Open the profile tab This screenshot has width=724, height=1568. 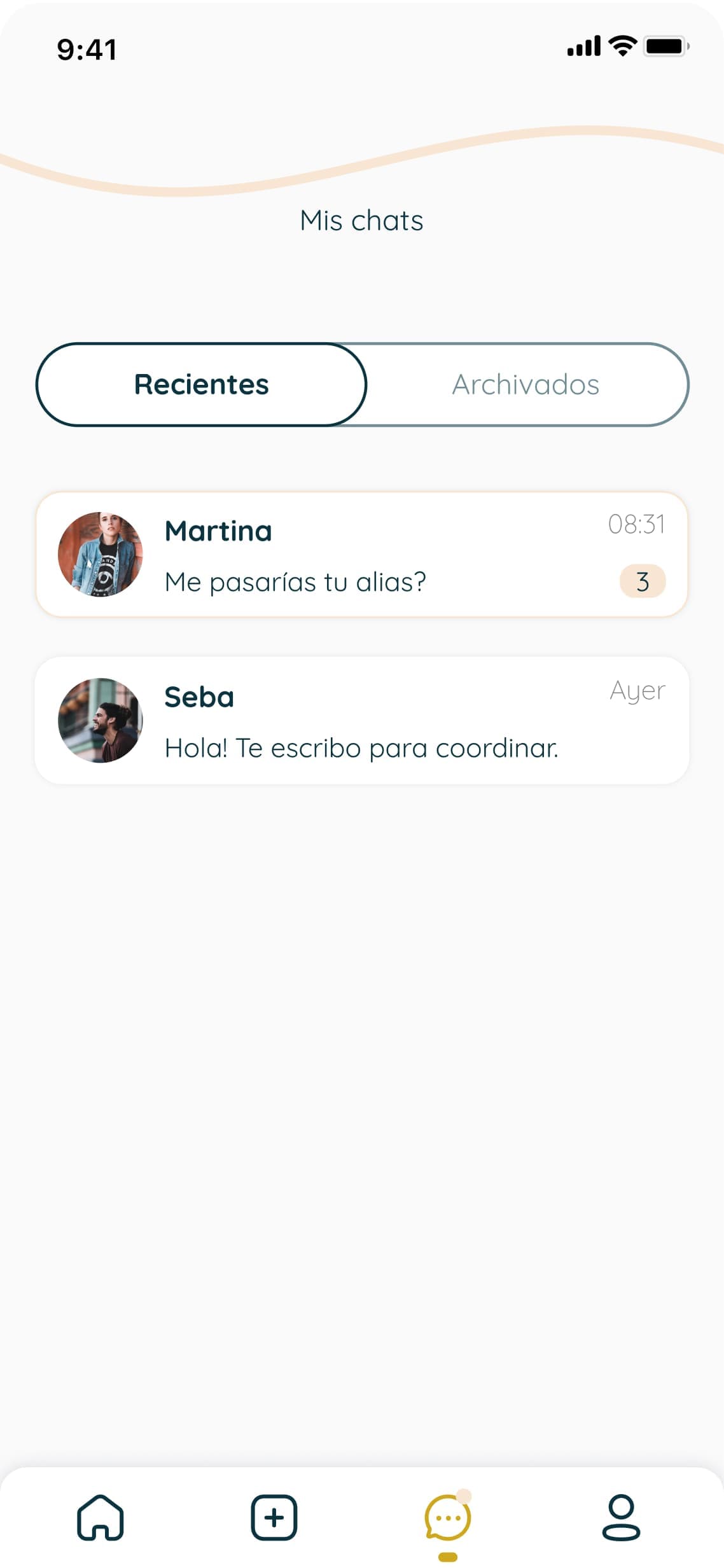[621, 1517]
